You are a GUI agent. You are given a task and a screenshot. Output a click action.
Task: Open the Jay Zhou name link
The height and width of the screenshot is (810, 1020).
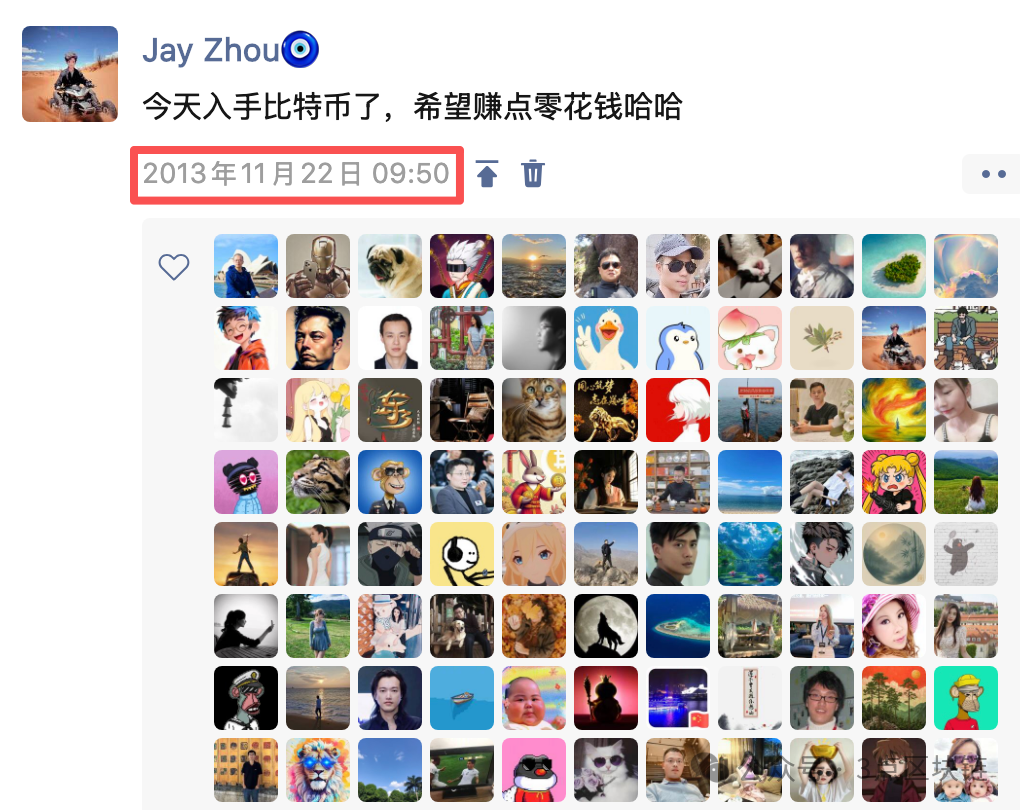(x=209, y=50)
